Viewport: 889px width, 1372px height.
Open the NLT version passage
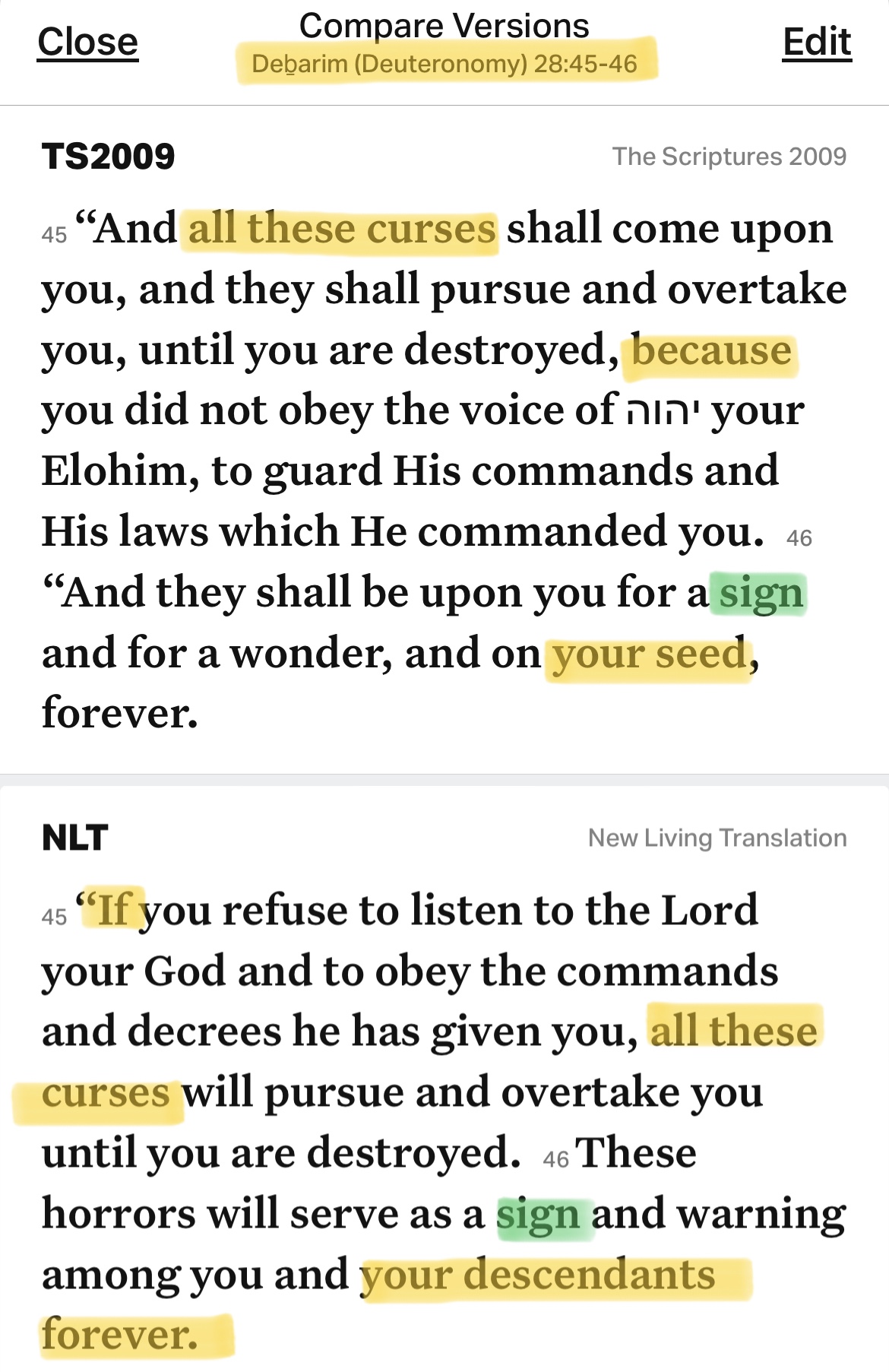[75, 838]
